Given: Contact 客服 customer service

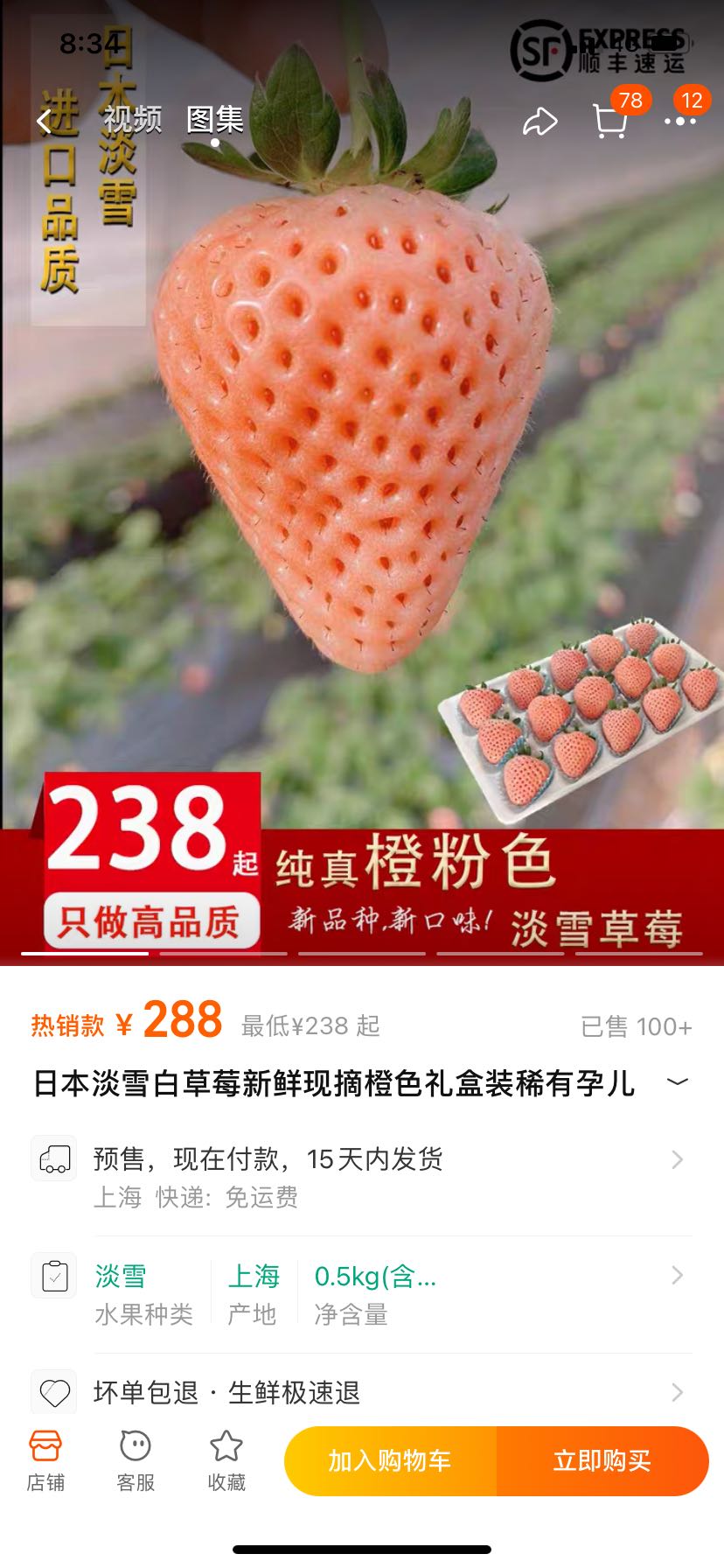Looking at the screenshot, I should (x=136, y=1460).
